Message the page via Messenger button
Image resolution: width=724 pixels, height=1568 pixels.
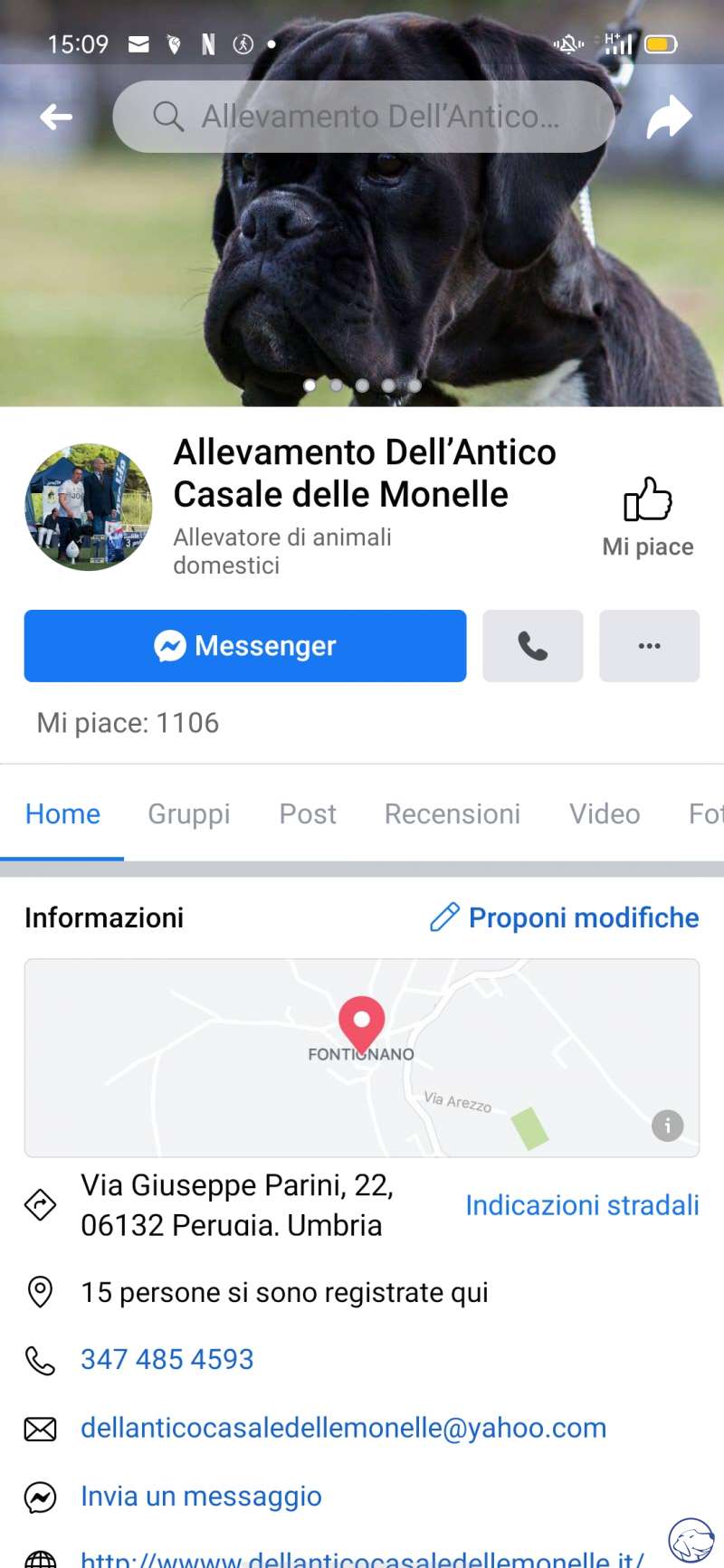click(245, 646)
